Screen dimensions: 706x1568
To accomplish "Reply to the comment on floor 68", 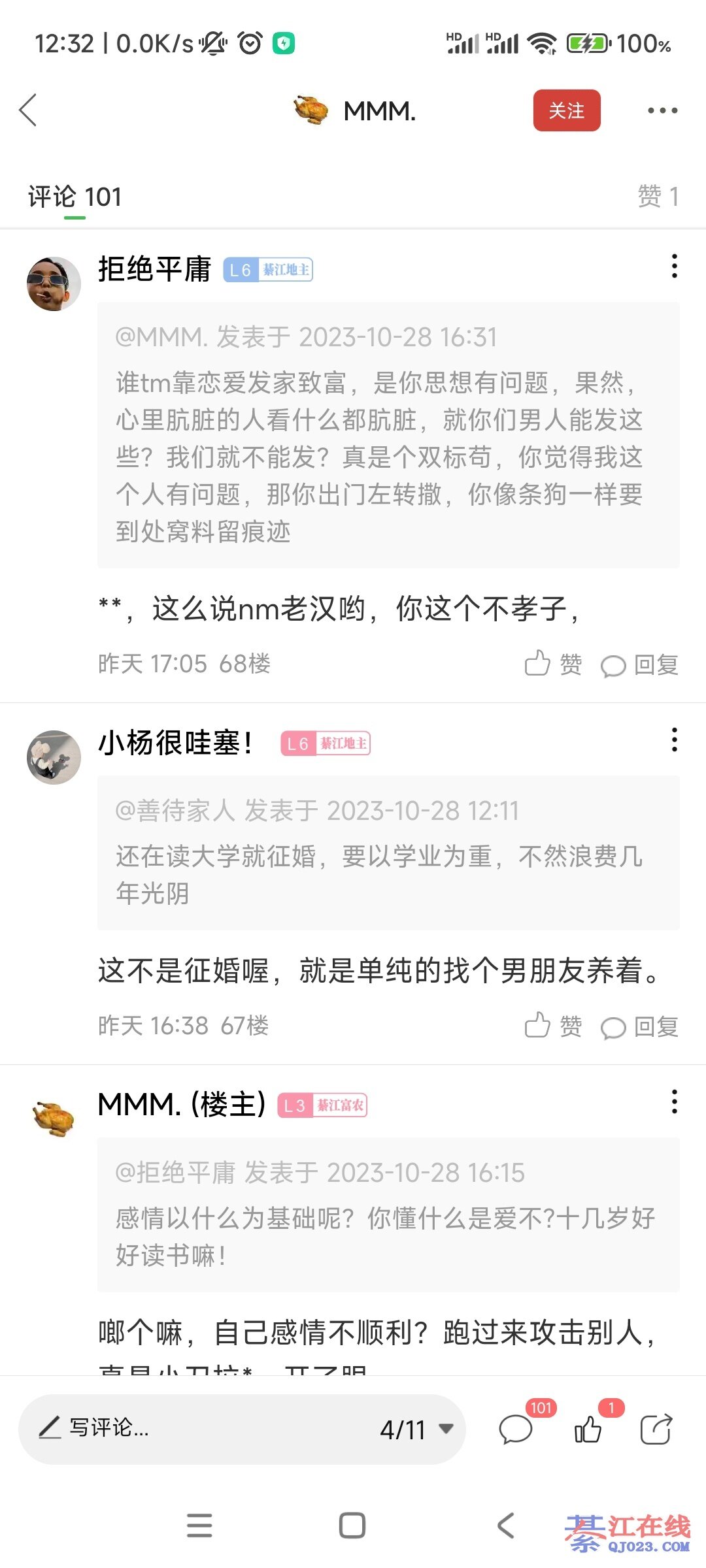I will 639,665.
